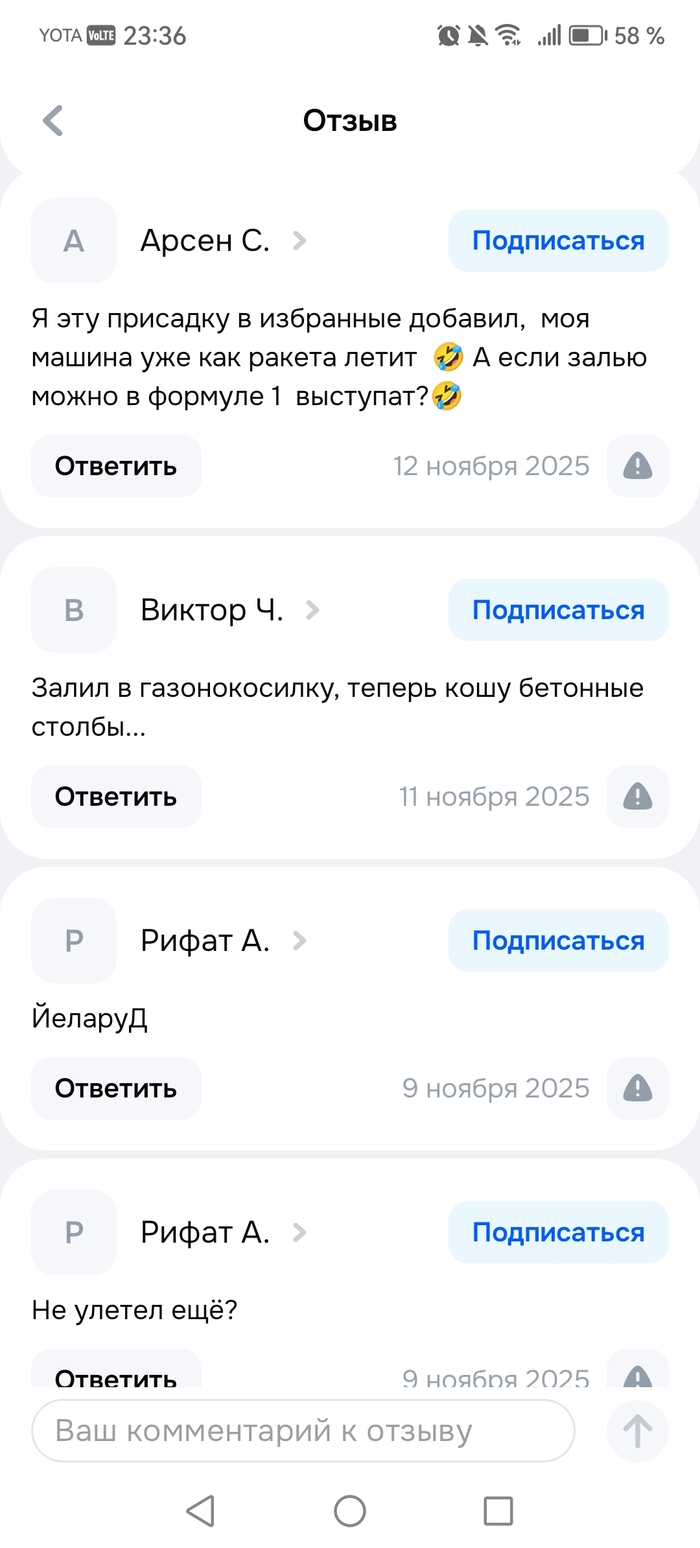Open Арсен С.'s profile

point(205,241)
